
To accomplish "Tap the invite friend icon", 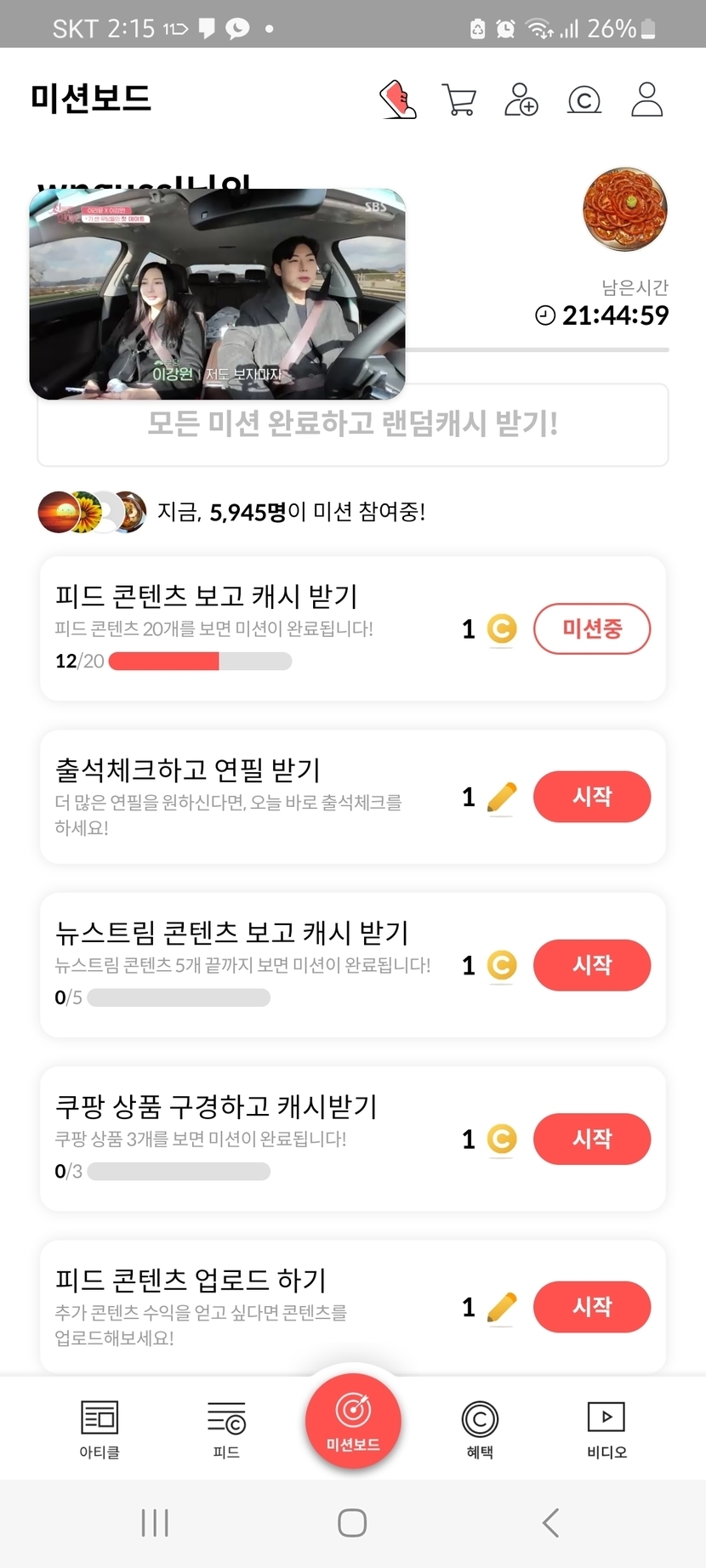I will [521, 99].
